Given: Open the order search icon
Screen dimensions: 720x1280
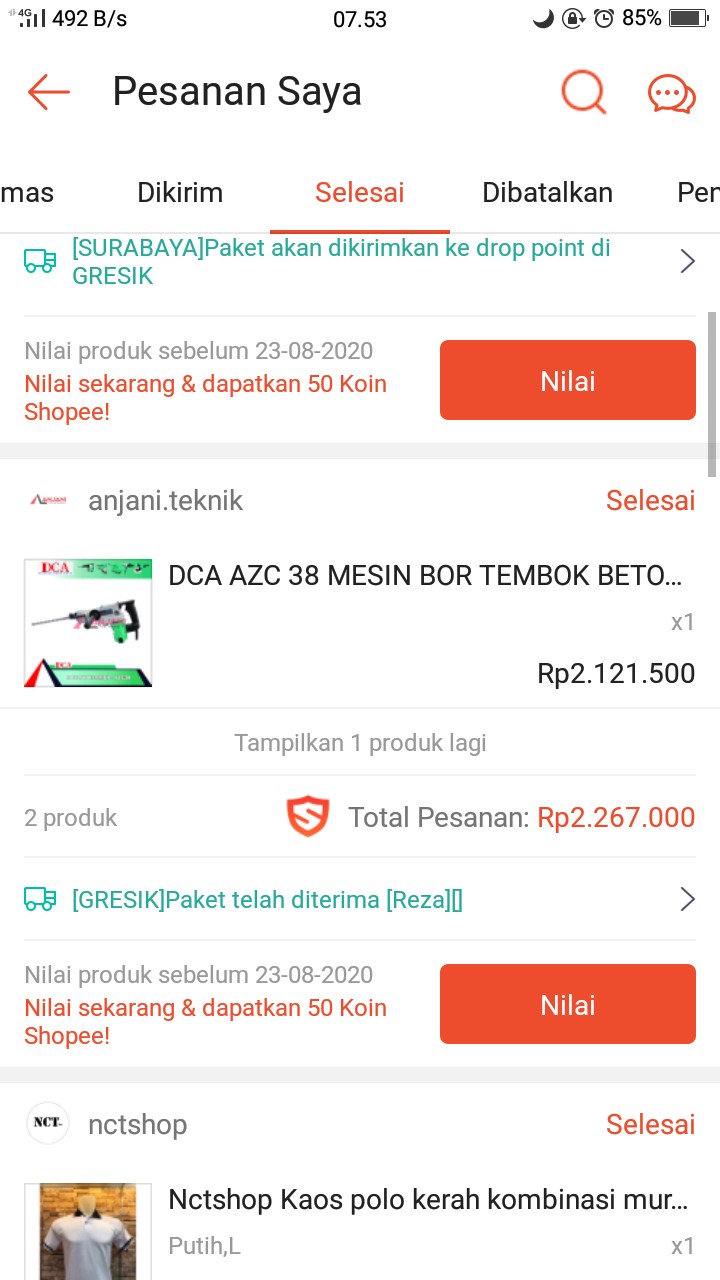Looking at the screenshot, I should pos(583,92).
